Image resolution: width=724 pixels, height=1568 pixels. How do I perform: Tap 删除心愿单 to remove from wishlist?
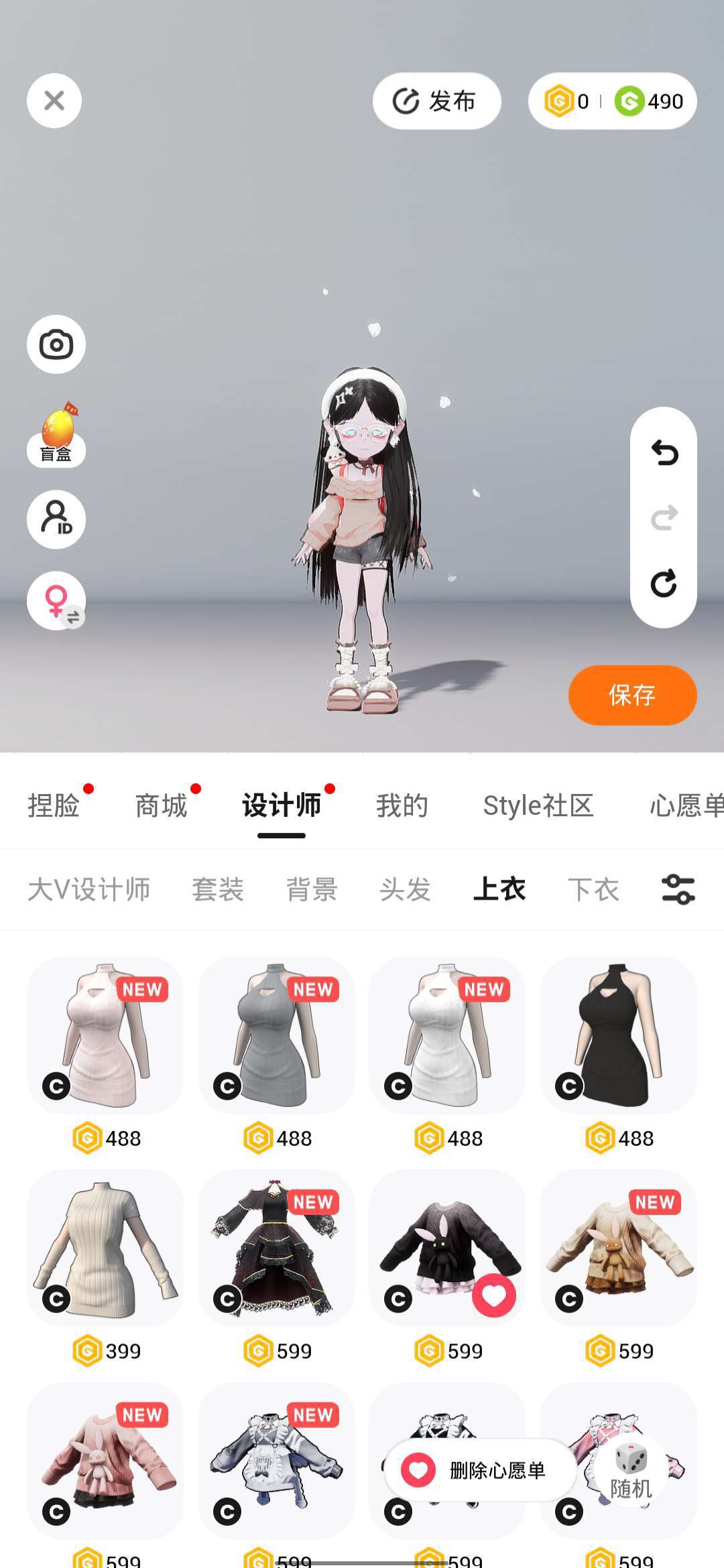pos(480,1470)
